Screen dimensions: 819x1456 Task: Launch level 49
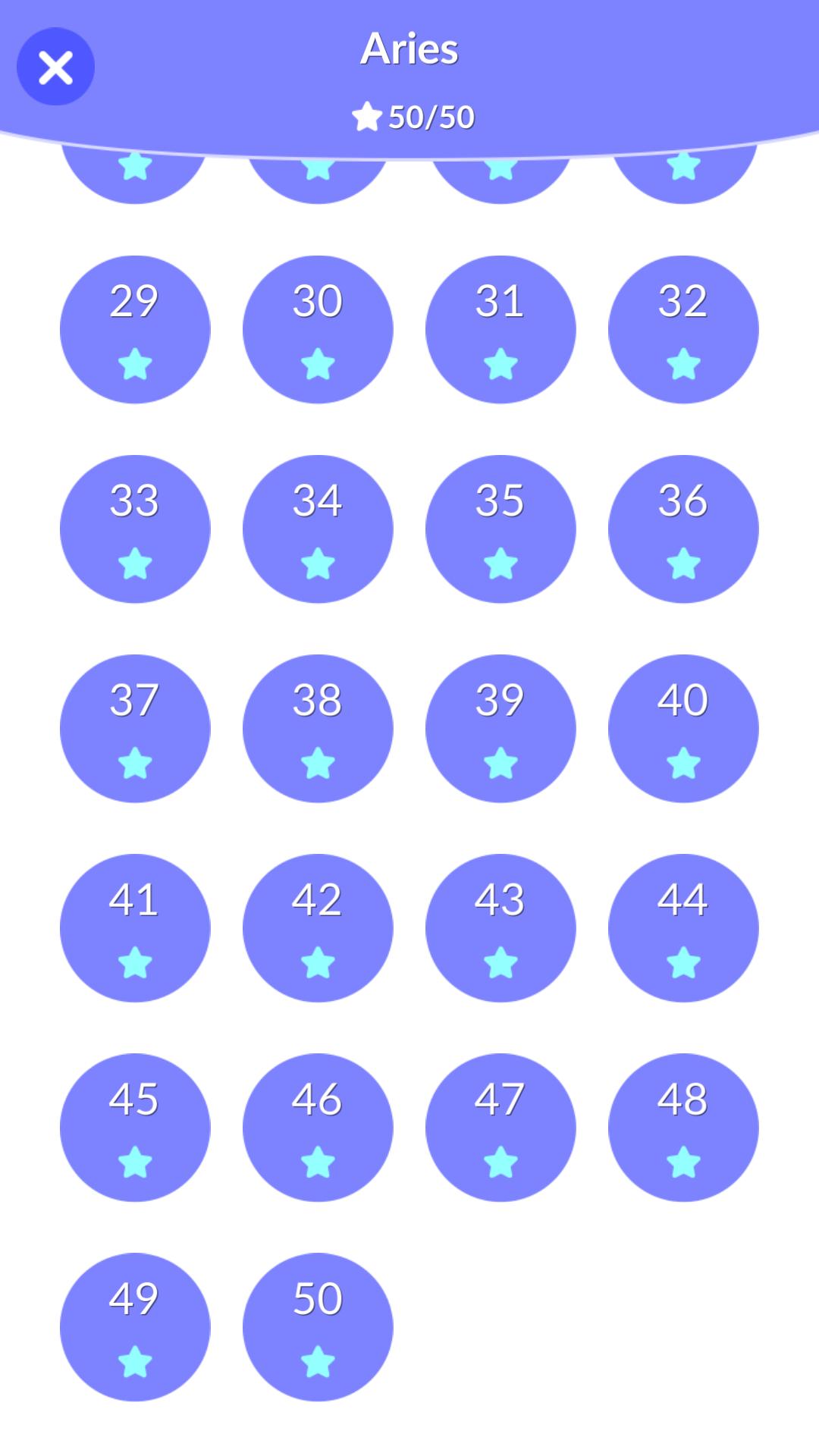(x=135, y=1326)
